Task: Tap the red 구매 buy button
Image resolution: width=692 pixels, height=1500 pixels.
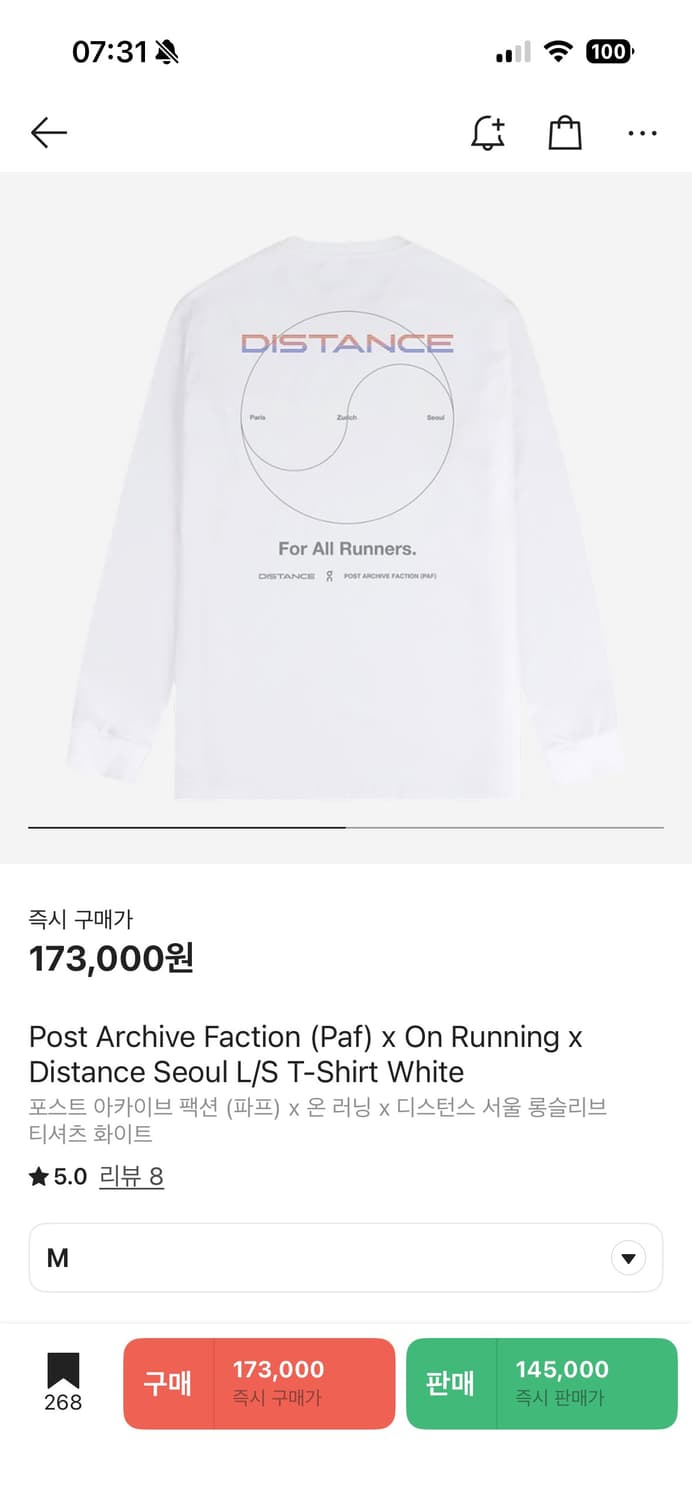Action: click(x=259, y=1383)
